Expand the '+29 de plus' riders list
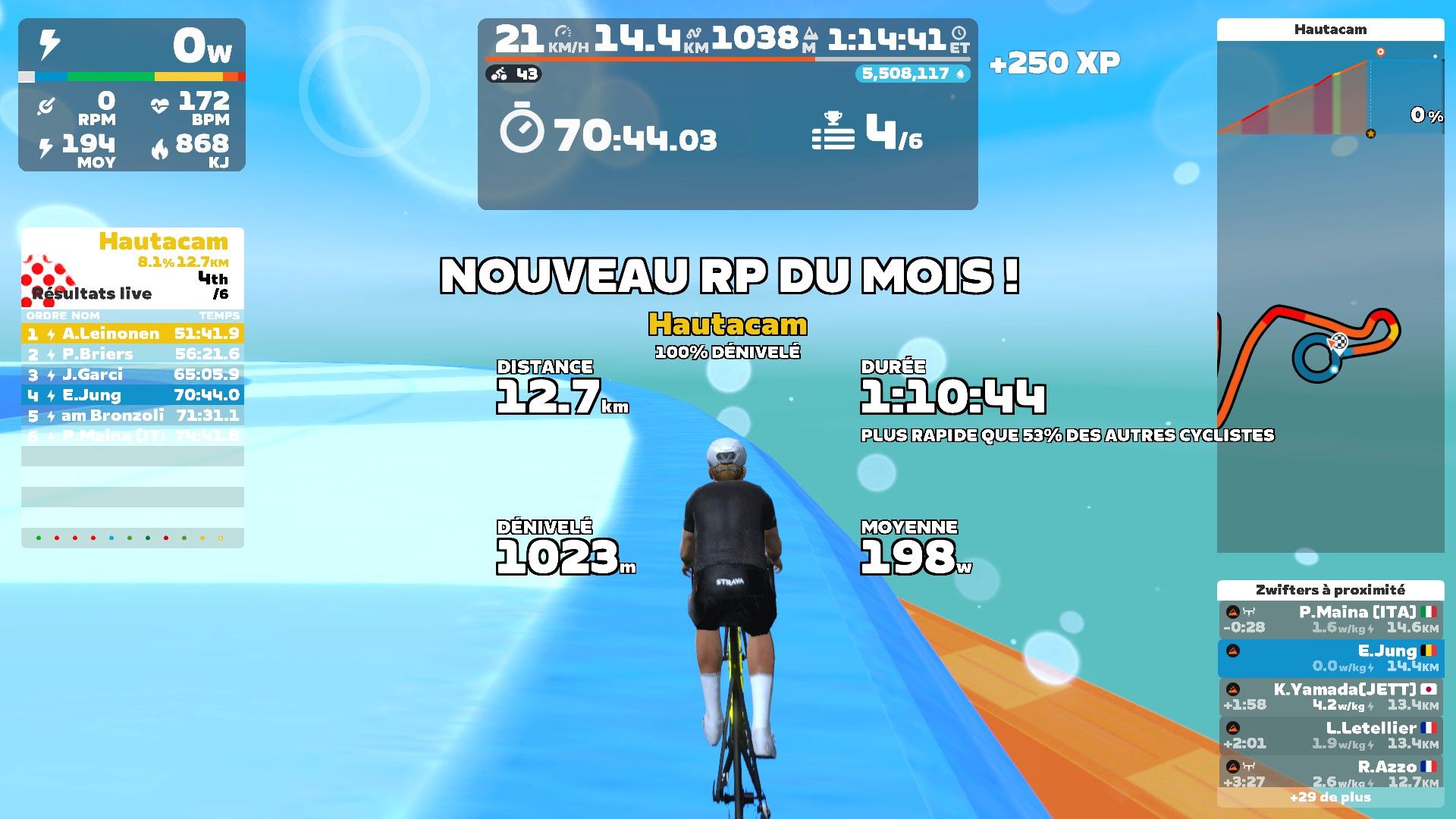1456x819 pixels. click(1331, 797)
